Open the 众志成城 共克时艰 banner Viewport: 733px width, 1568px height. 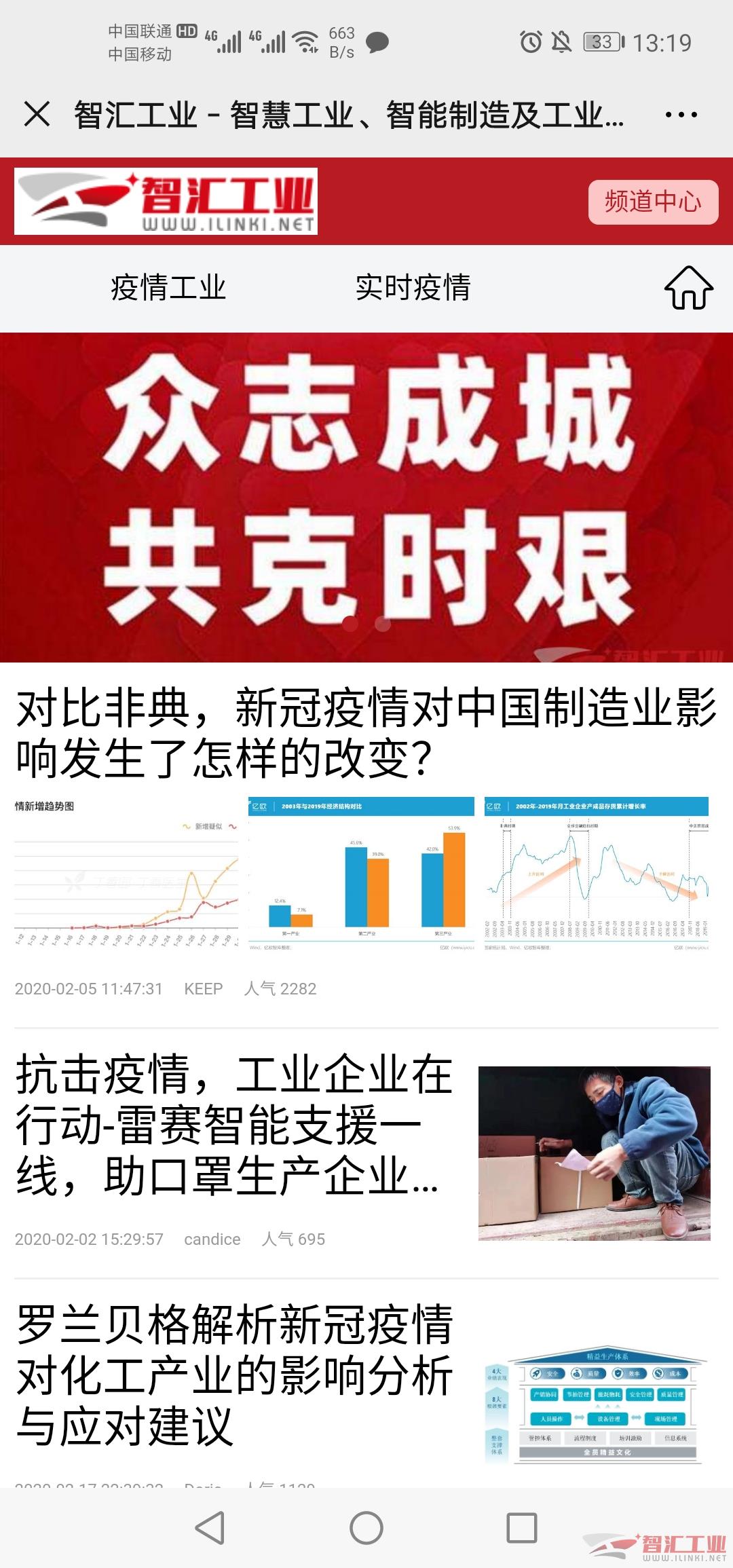point(366,497)
